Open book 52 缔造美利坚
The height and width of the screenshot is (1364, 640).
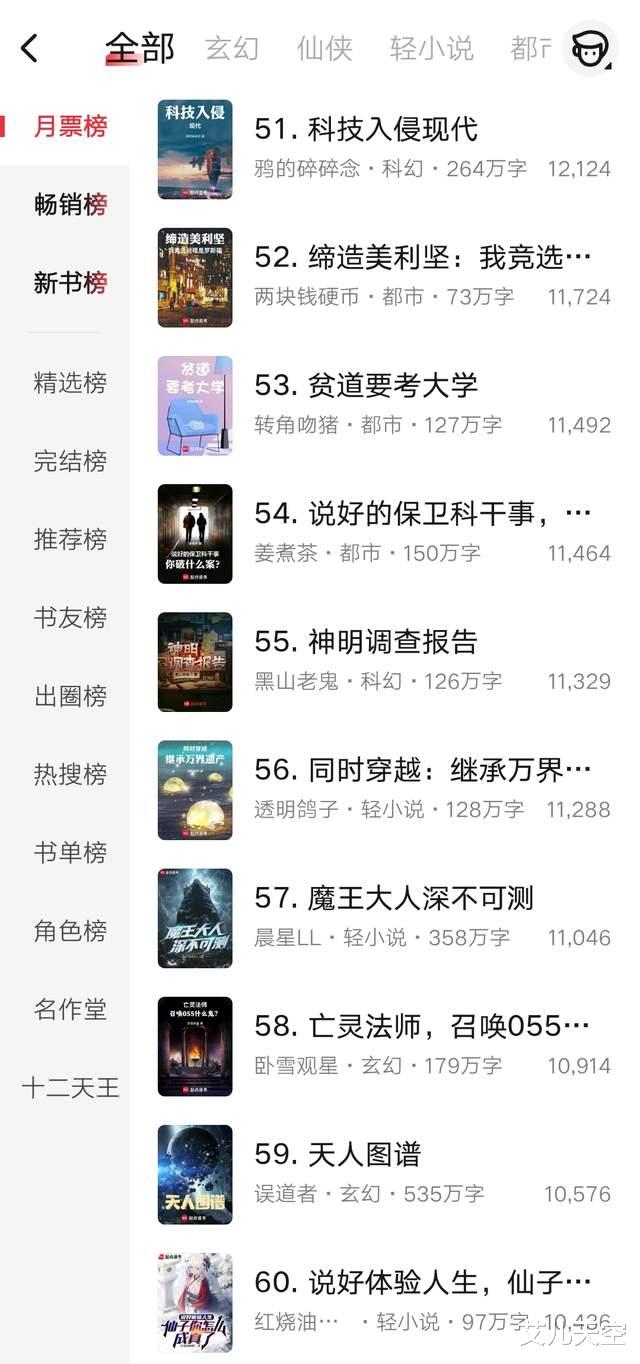point(422,257)
